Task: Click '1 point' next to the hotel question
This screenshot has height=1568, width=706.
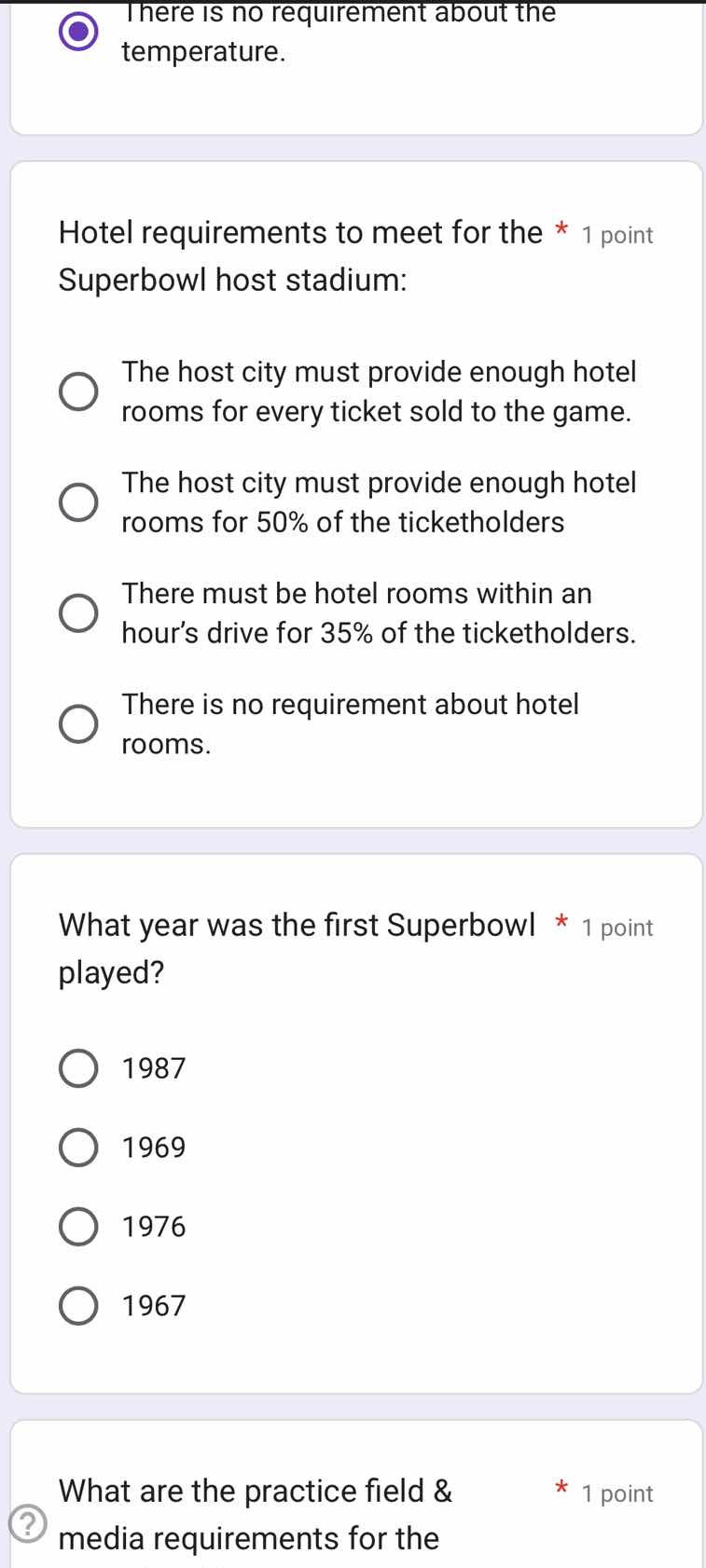Action: point(617,235)
